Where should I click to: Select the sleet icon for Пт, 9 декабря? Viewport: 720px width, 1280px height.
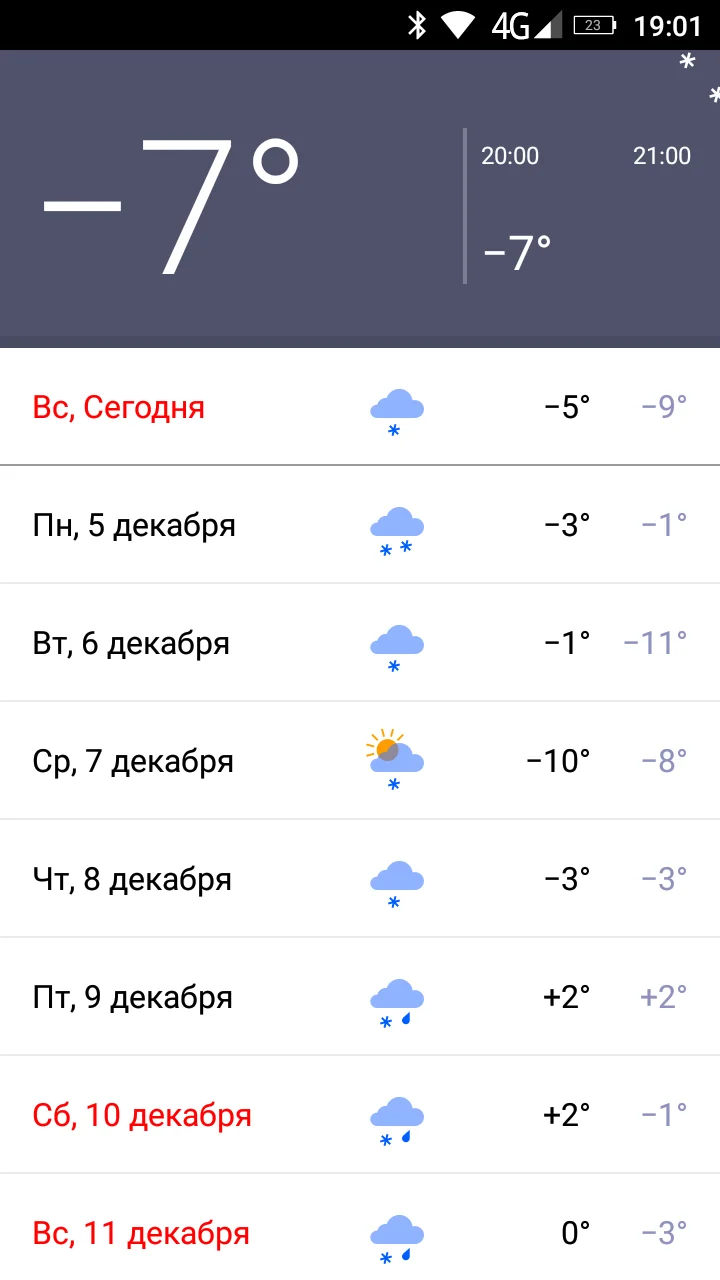click(396, 998)
